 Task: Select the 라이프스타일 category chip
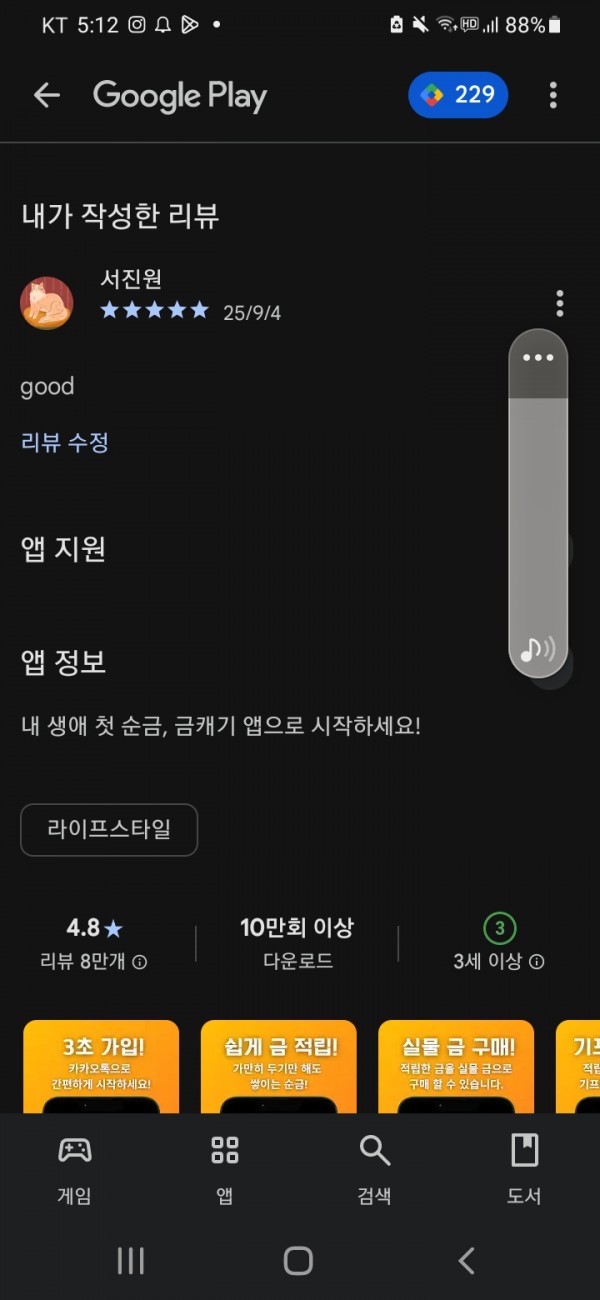[109, 830]
